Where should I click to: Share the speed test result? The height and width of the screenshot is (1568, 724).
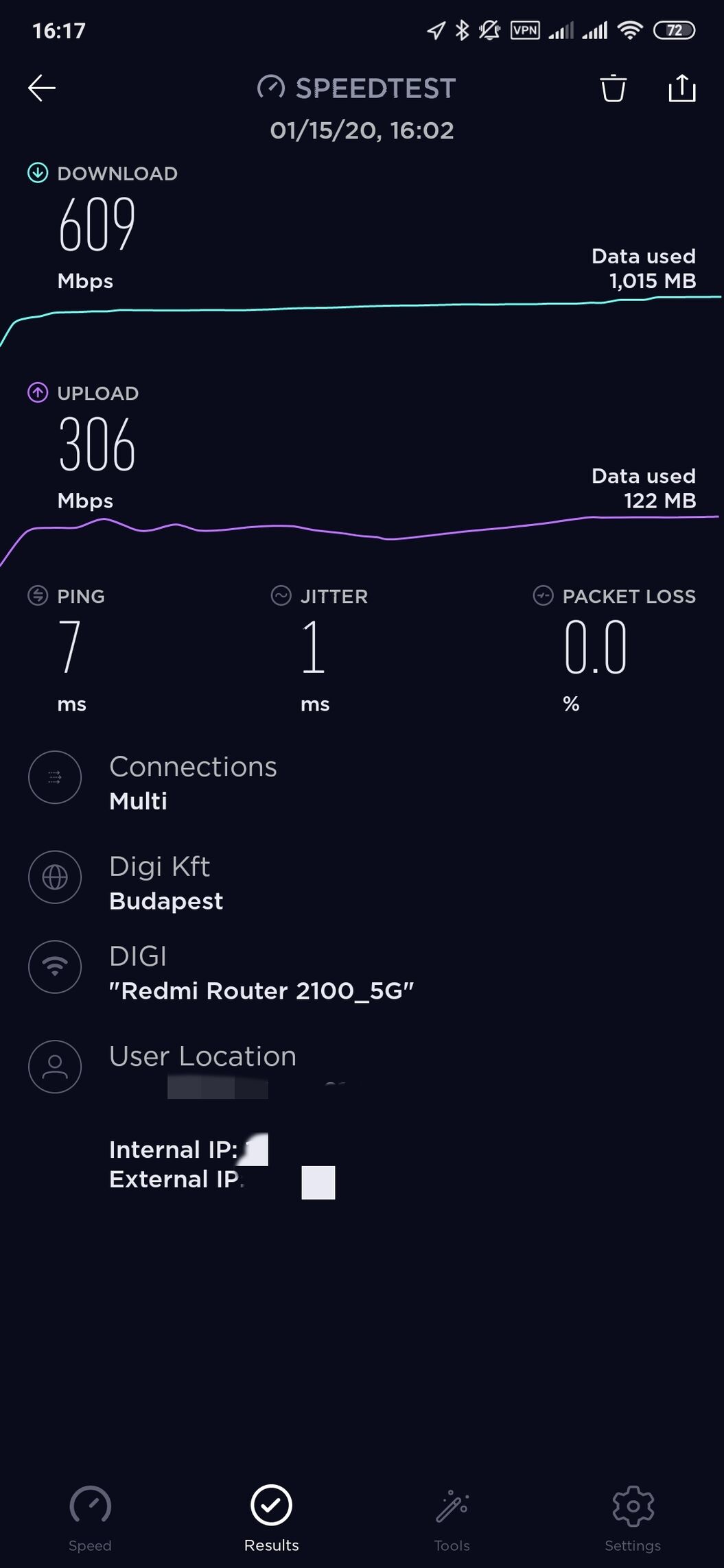[682, 88]
